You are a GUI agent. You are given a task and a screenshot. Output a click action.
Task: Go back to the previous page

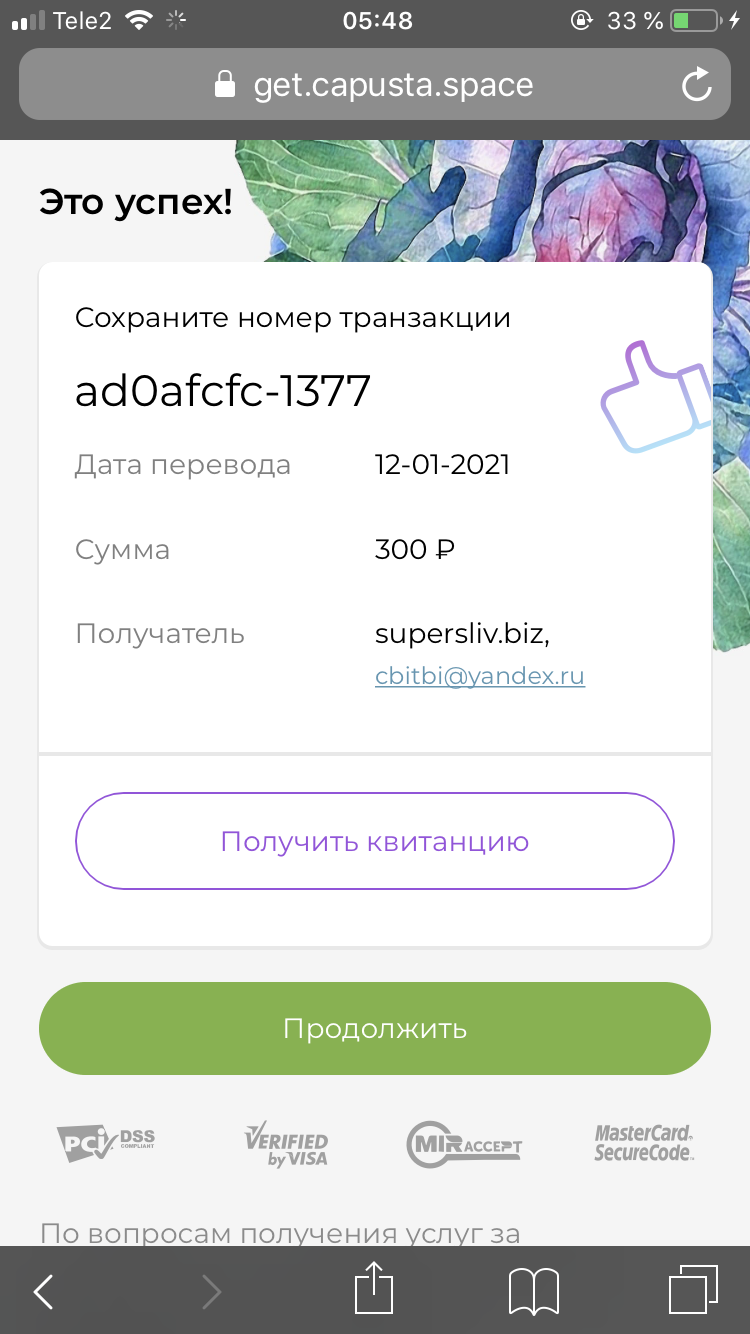tap(43, 1292)
